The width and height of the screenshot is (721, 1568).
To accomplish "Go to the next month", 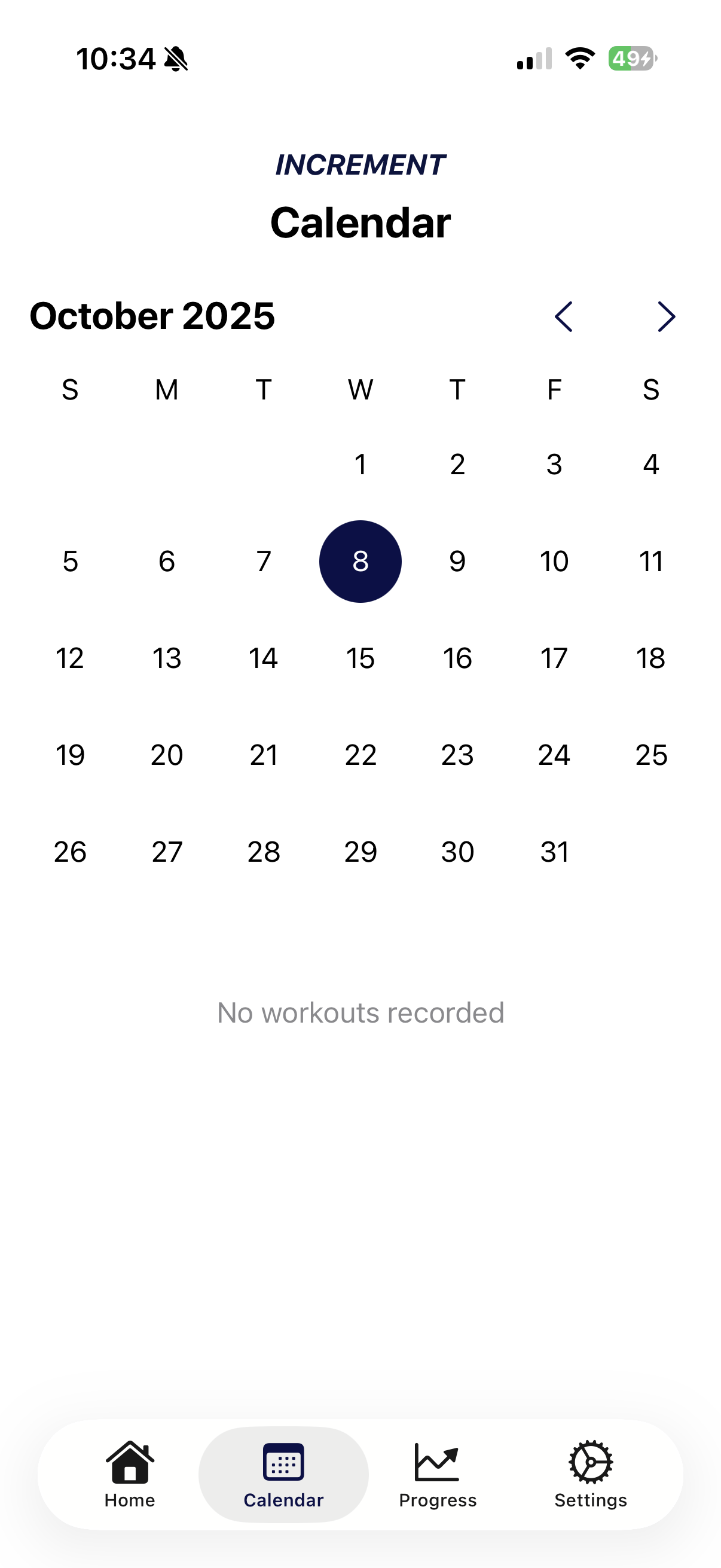I will click(x=666, y=316).
